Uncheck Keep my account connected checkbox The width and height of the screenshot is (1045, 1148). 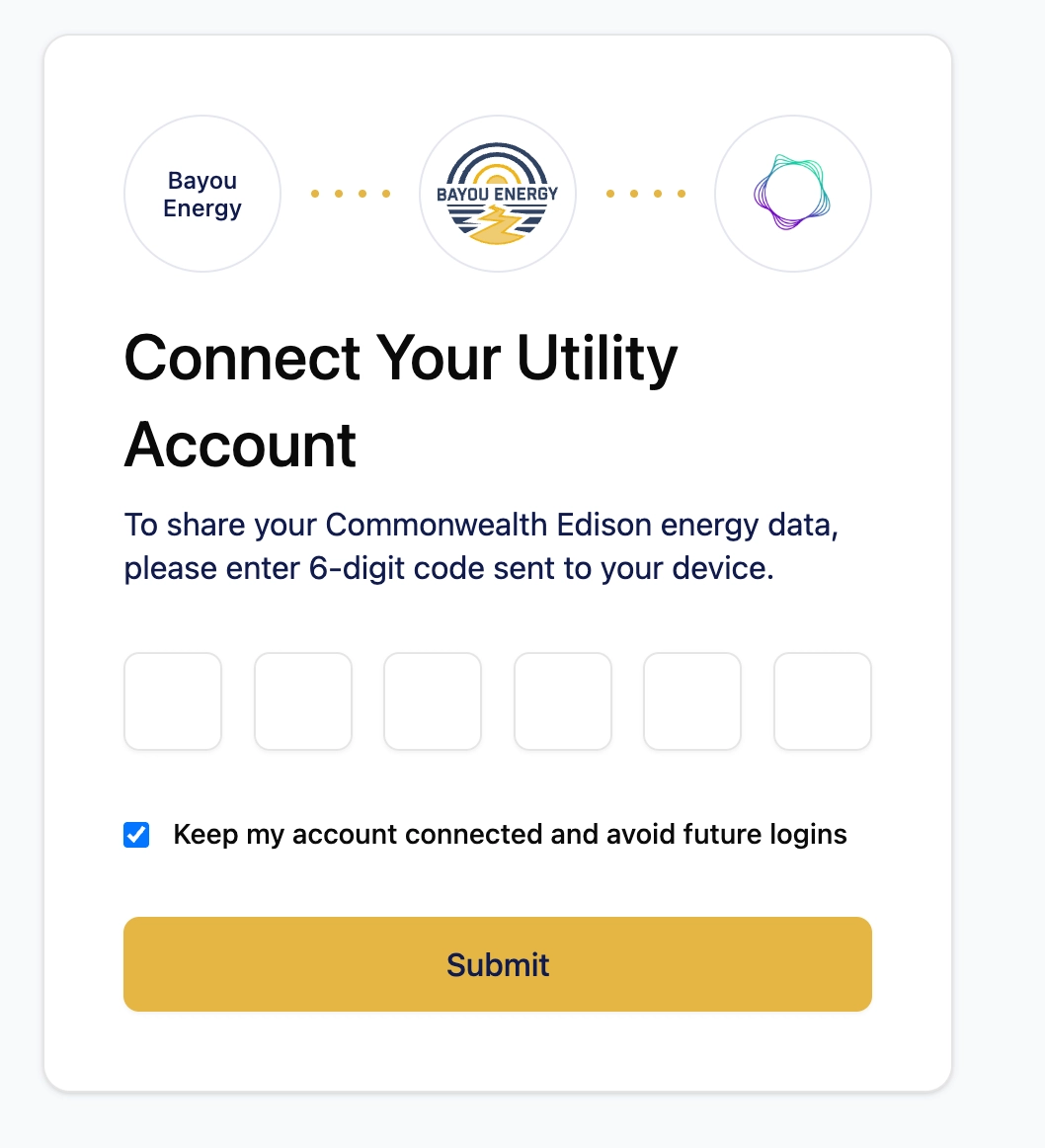136,835
